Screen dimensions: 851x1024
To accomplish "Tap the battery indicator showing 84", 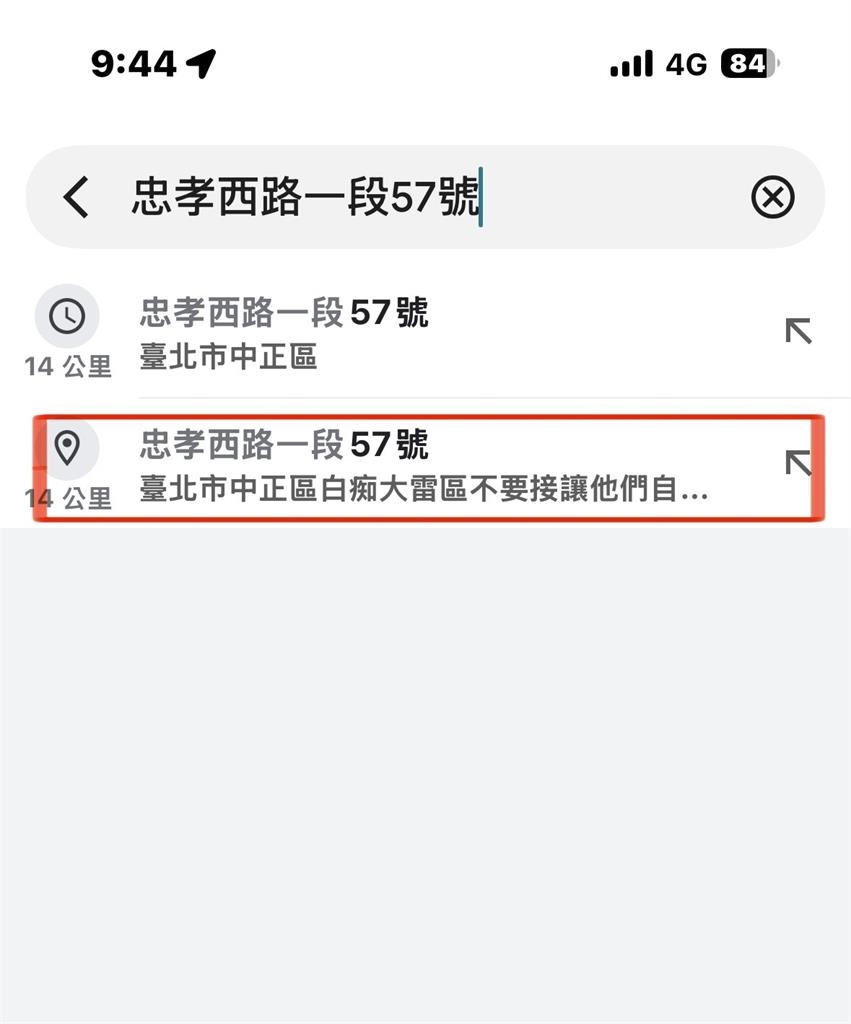I will (x=743, y=63).
